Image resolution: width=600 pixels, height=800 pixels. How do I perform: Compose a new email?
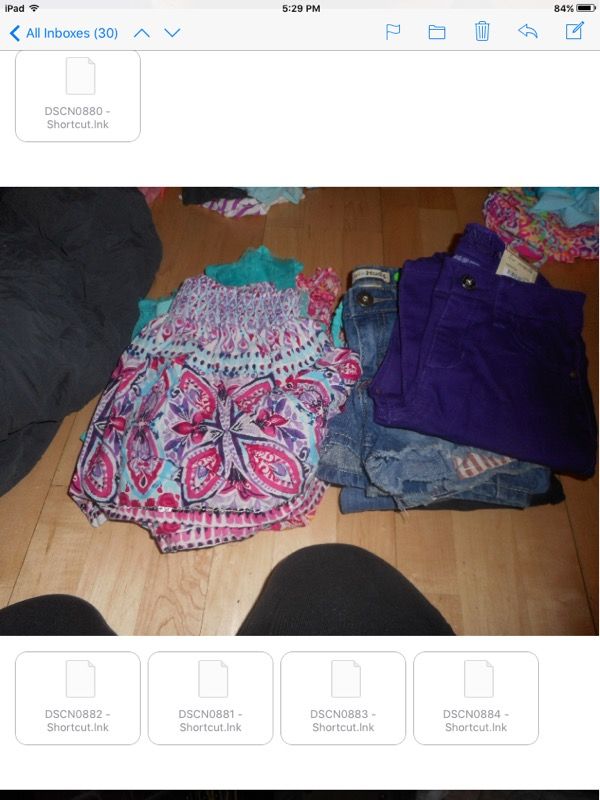click(575, 31)
